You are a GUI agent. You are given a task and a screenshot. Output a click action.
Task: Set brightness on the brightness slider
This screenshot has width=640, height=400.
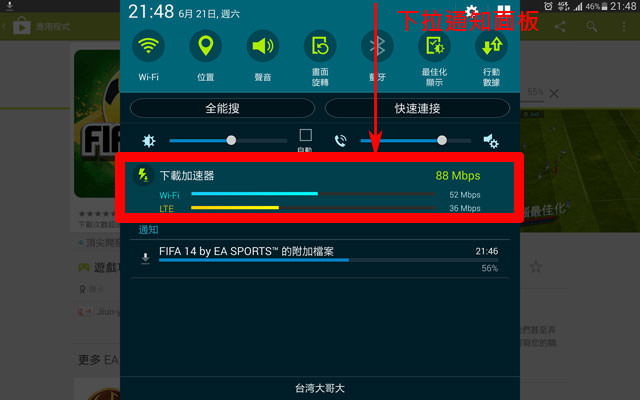click(x=230, y=141)
